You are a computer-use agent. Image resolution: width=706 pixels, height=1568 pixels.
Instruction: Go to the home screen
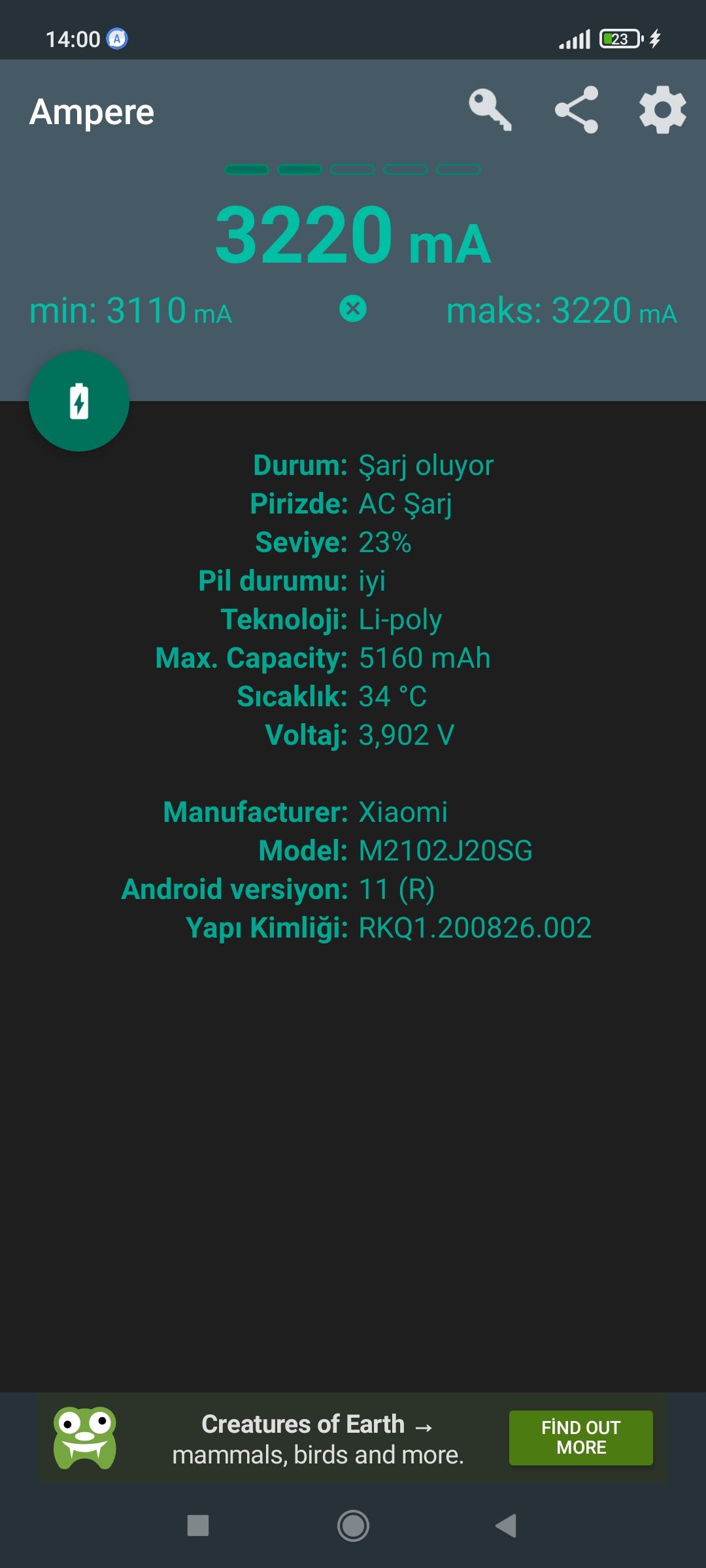[x=353, y=1526]
